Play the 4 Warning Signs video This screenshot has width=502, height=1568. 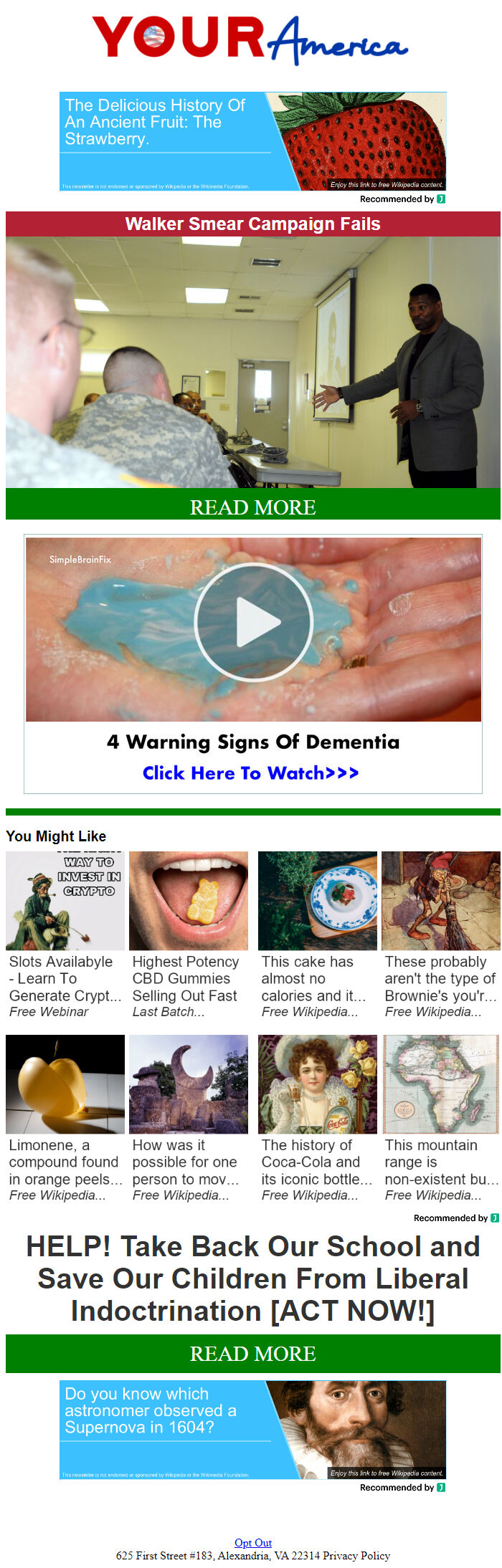pyautogui.click(x=253, y=621)
